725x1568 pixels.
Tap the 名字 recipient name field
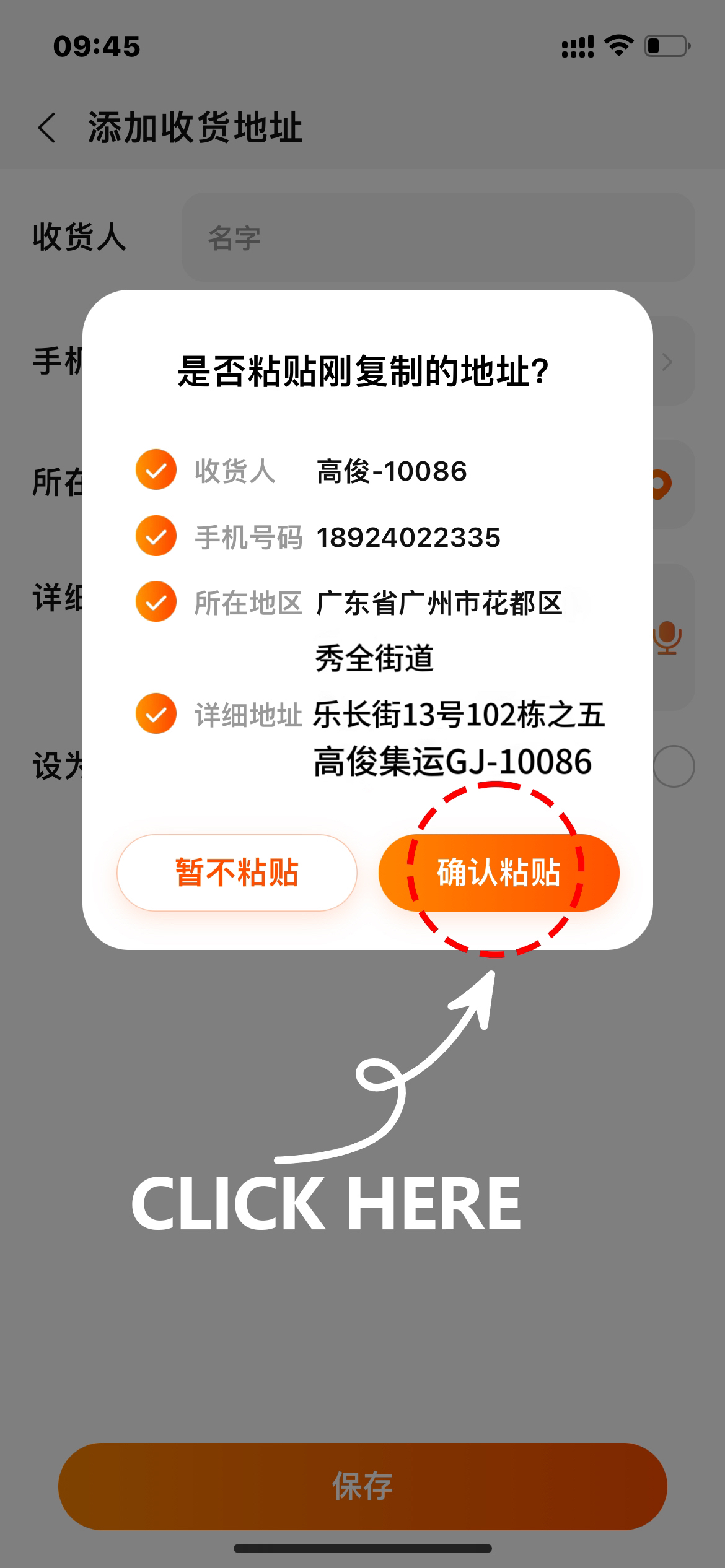437,238
